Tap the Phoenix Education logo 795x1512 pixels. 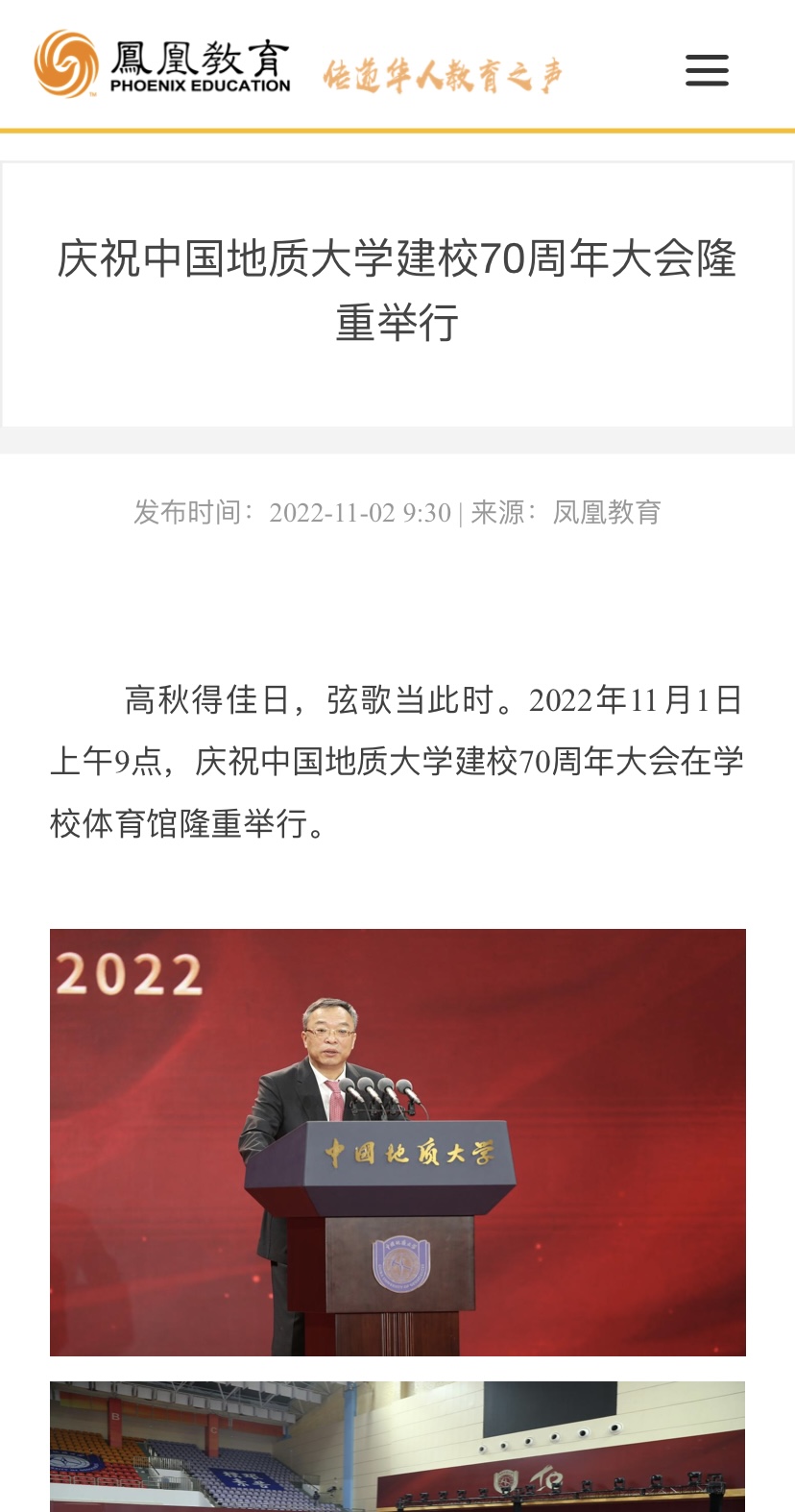coord(162,64)
